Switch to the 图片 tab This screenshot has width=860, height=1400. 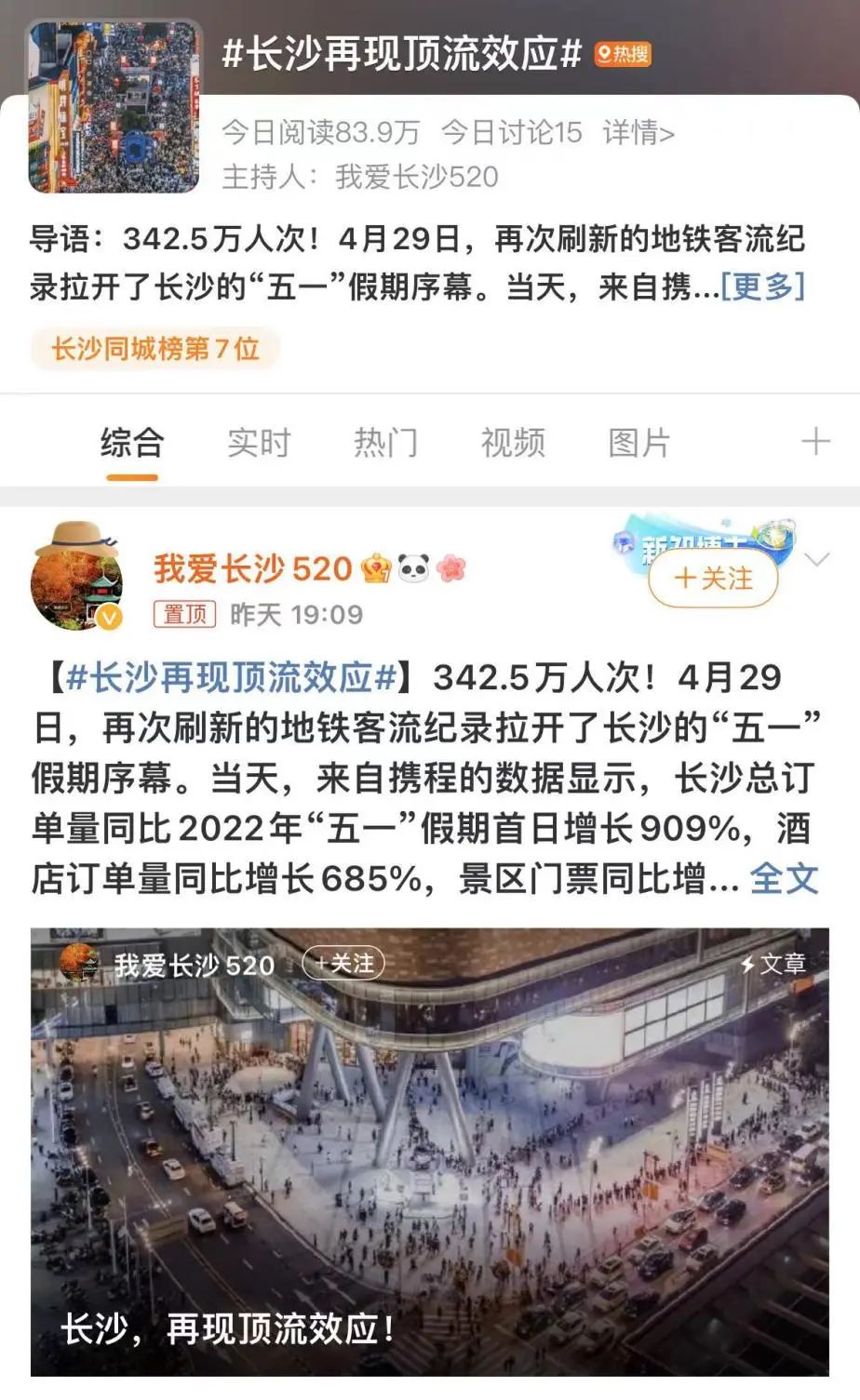point(638,443)
